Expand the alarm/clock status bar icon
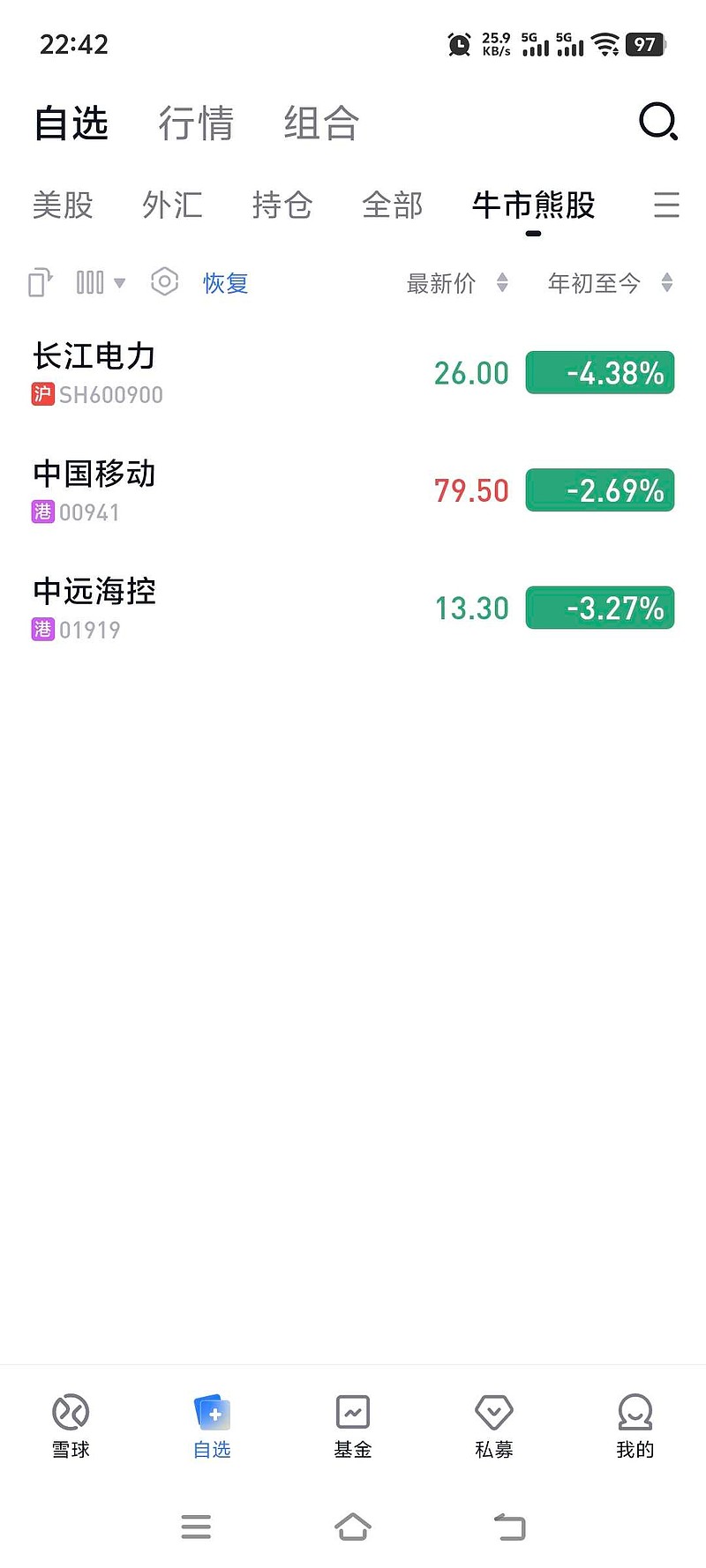Image resolution: width=706 pixels, height=1568 pixels. tap(459, 43)
